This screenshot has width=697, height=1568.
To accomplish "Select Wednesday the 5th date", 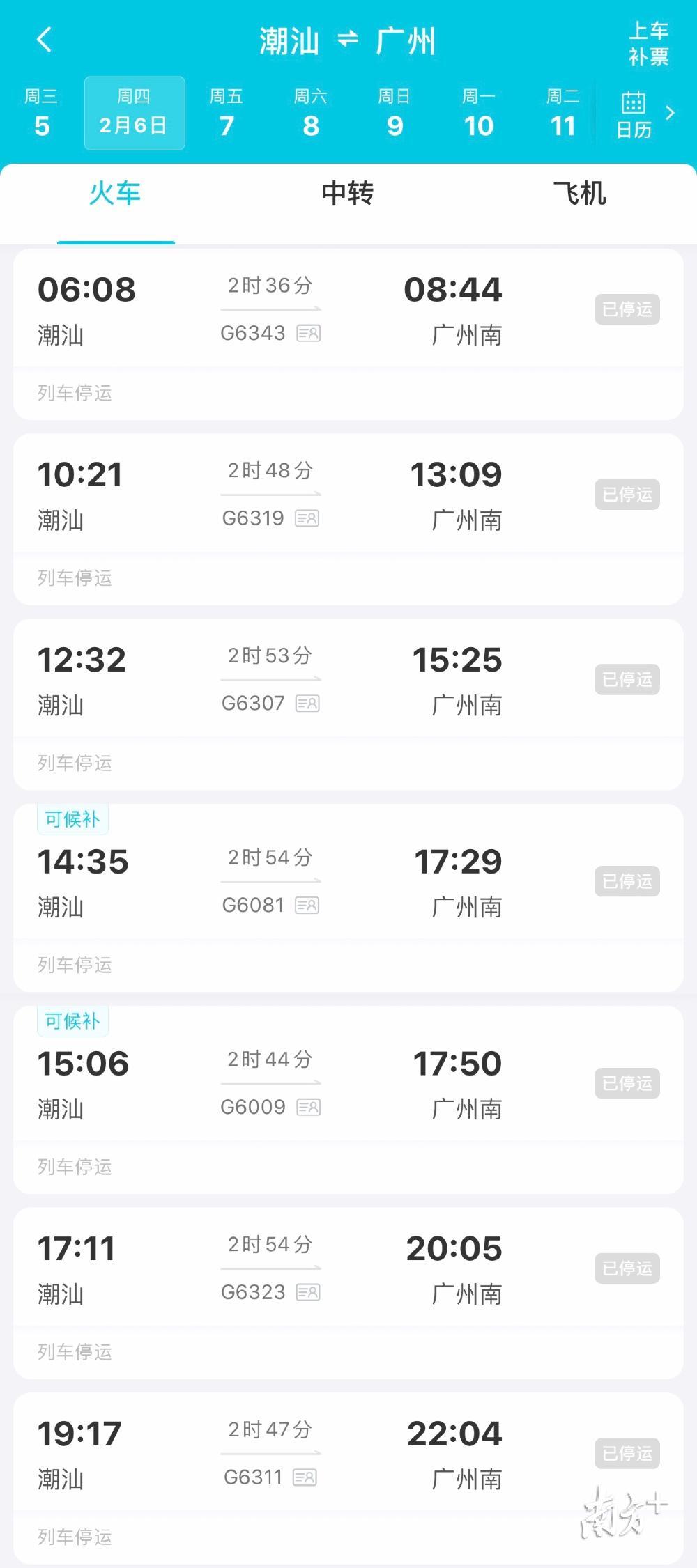I will pos(42,113).
